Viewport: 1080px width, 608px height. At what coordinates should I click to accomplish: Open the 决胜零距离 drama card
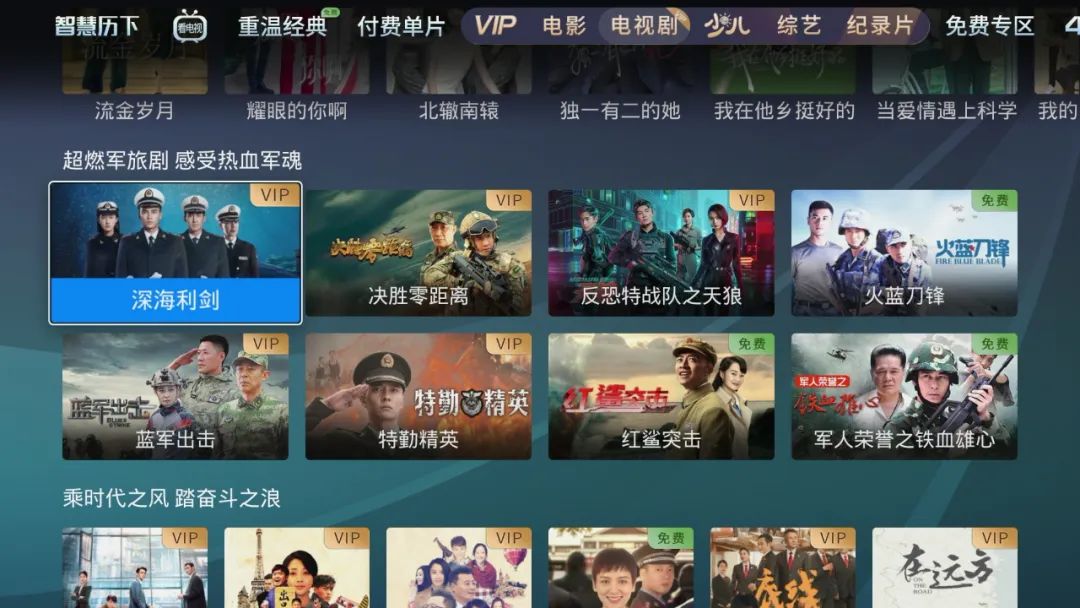point(418,252)
